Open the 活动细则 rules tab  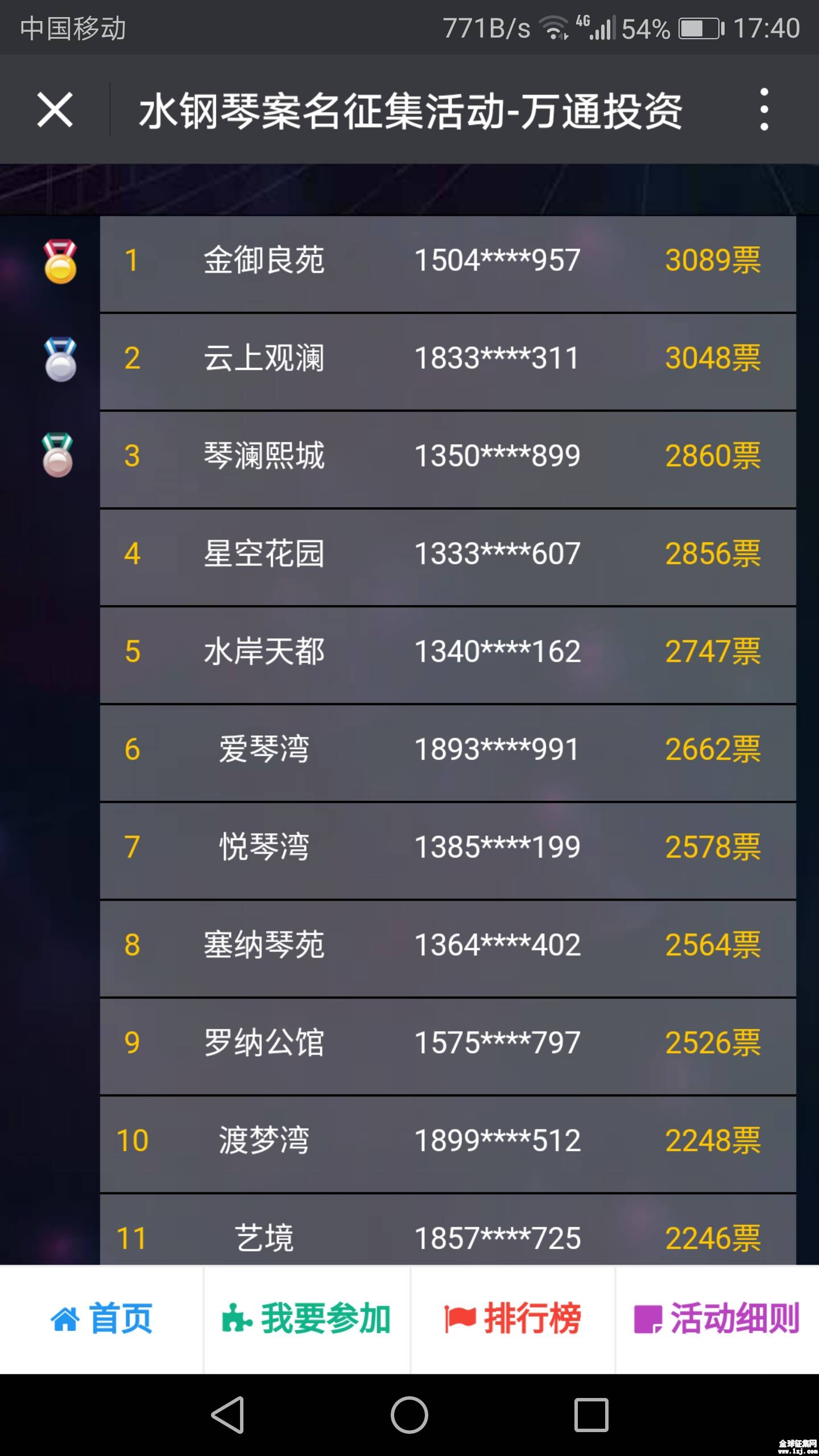click(717, 1318)
